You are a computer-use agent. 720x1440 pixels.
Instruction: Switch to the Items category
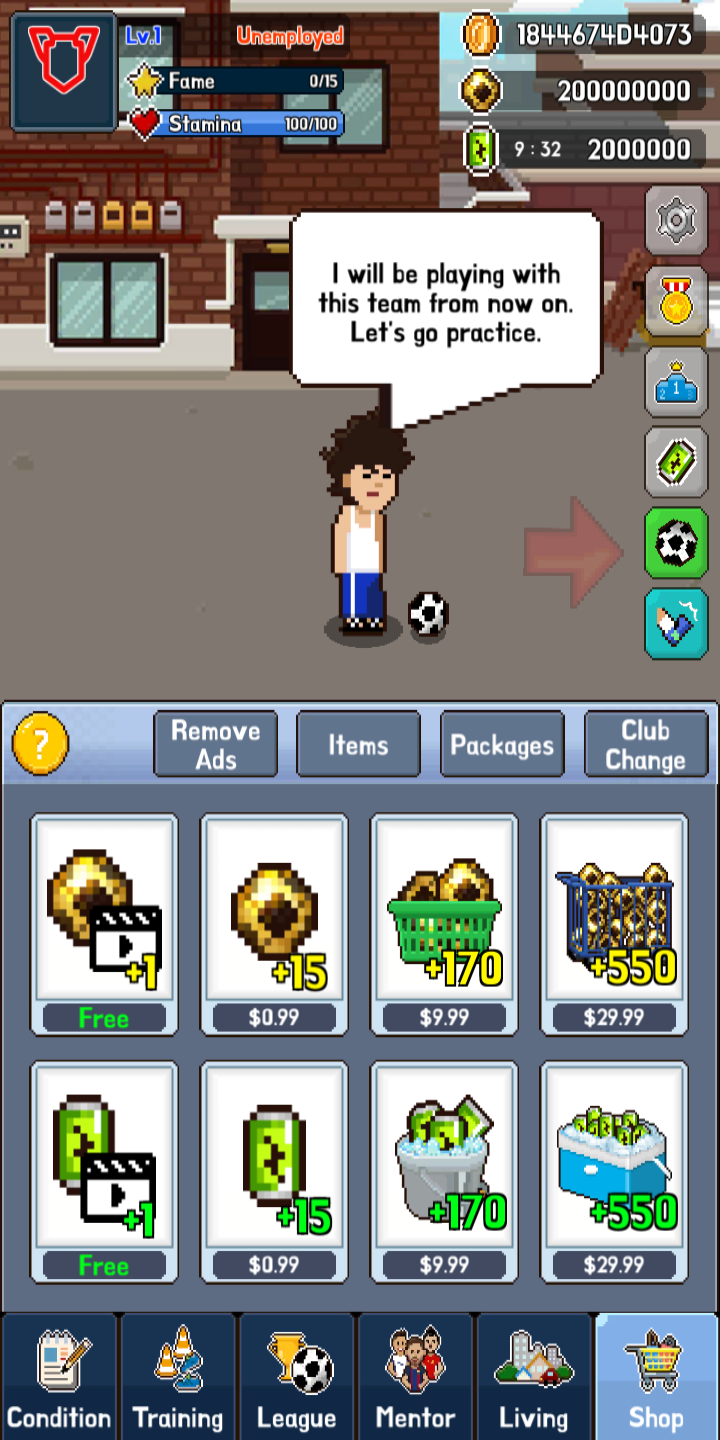click(x=358, y=744)
